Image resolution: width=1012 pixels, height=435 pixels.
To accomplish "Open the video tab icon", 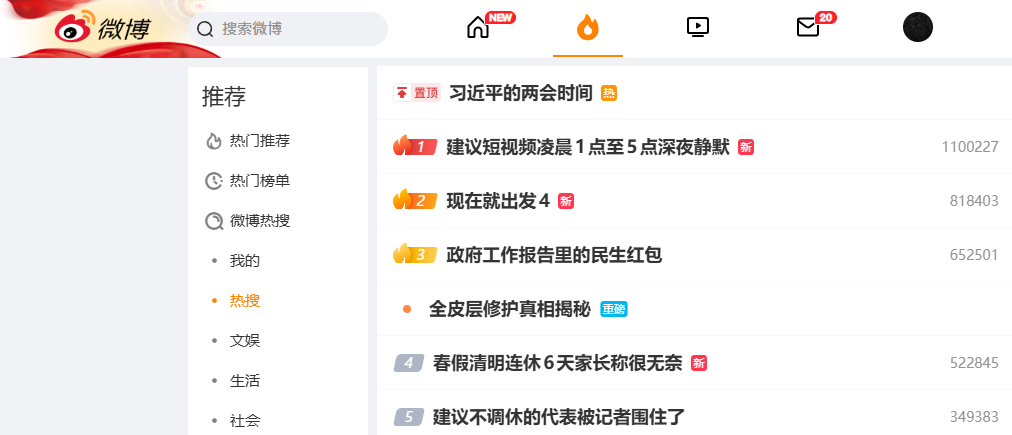I will [x=698, y=28].
